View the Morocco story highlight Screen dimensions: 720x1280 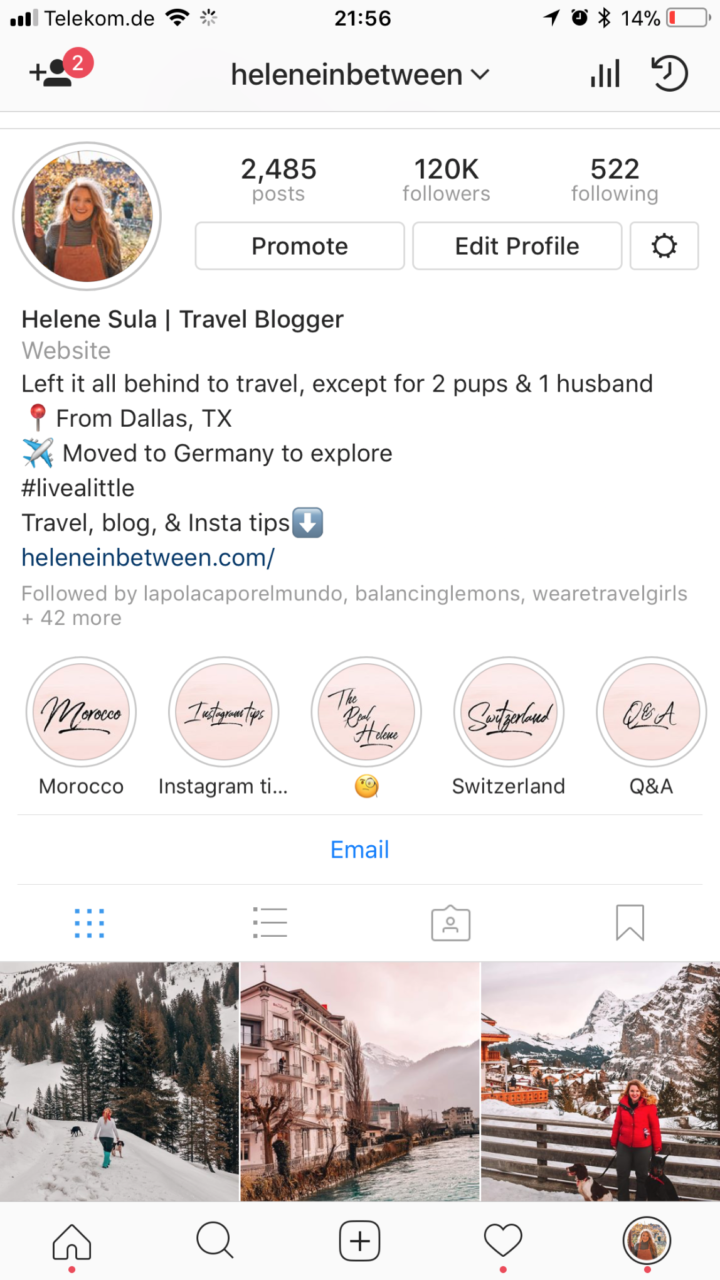coord(81,713)
